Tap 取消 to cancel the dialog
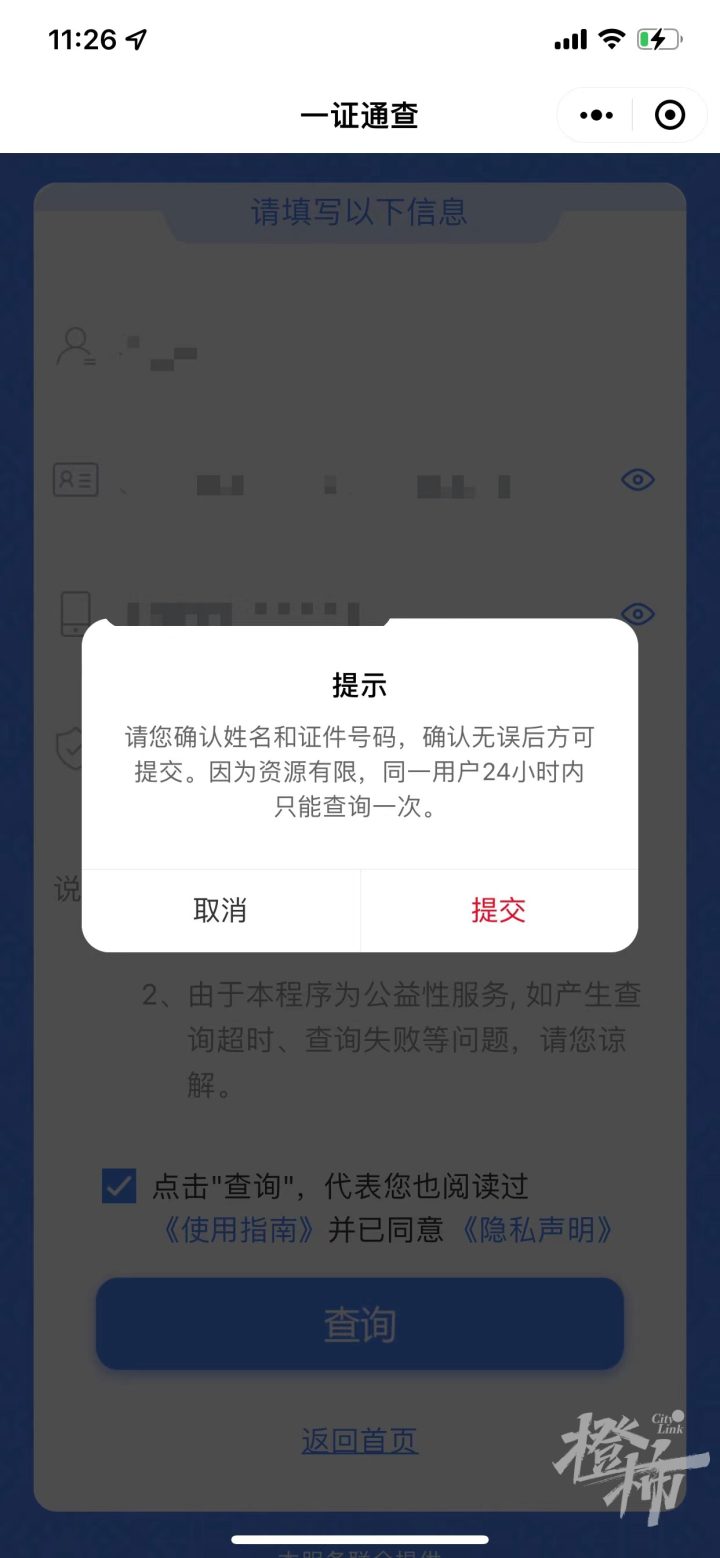Image resolution: width=720 pixels, height=1558 pixels. [220, 910]
